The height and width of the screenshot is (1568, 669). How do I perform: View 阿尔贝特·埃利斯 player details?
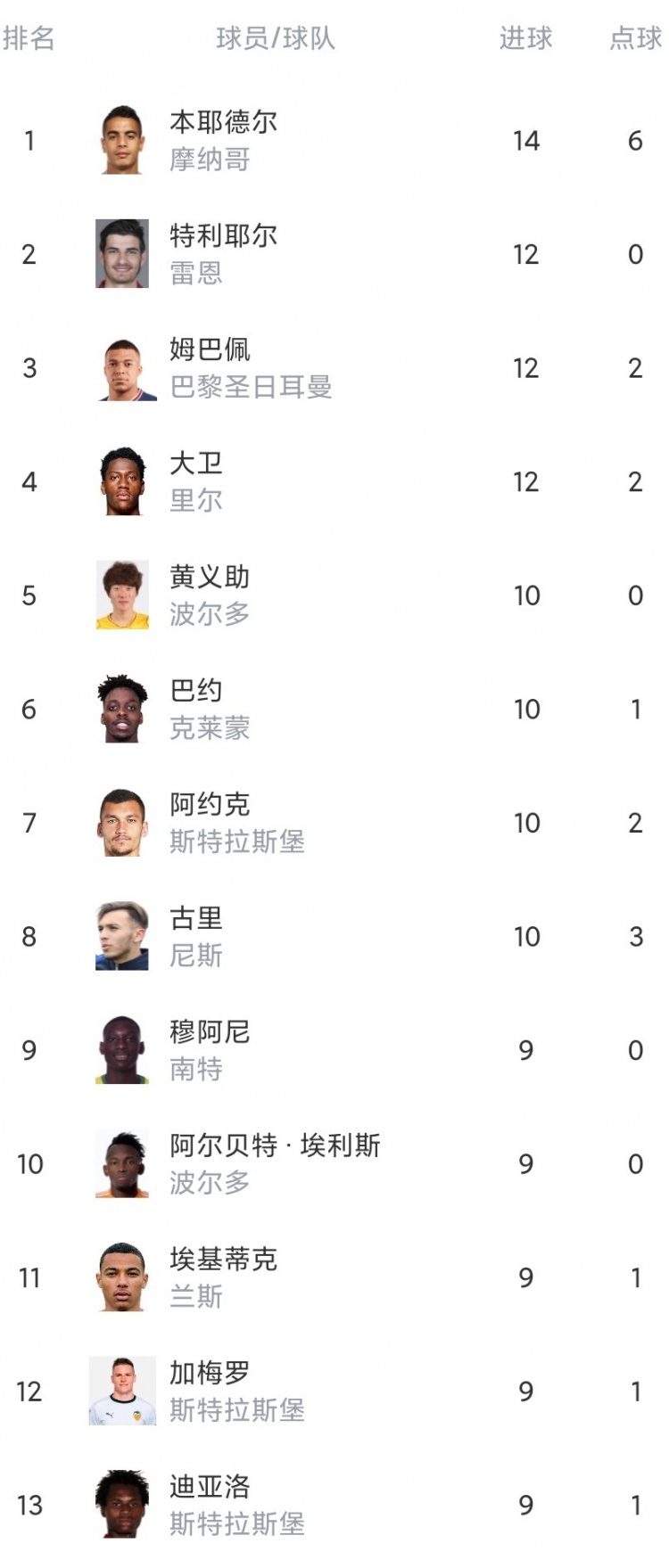coord(275,1145)
